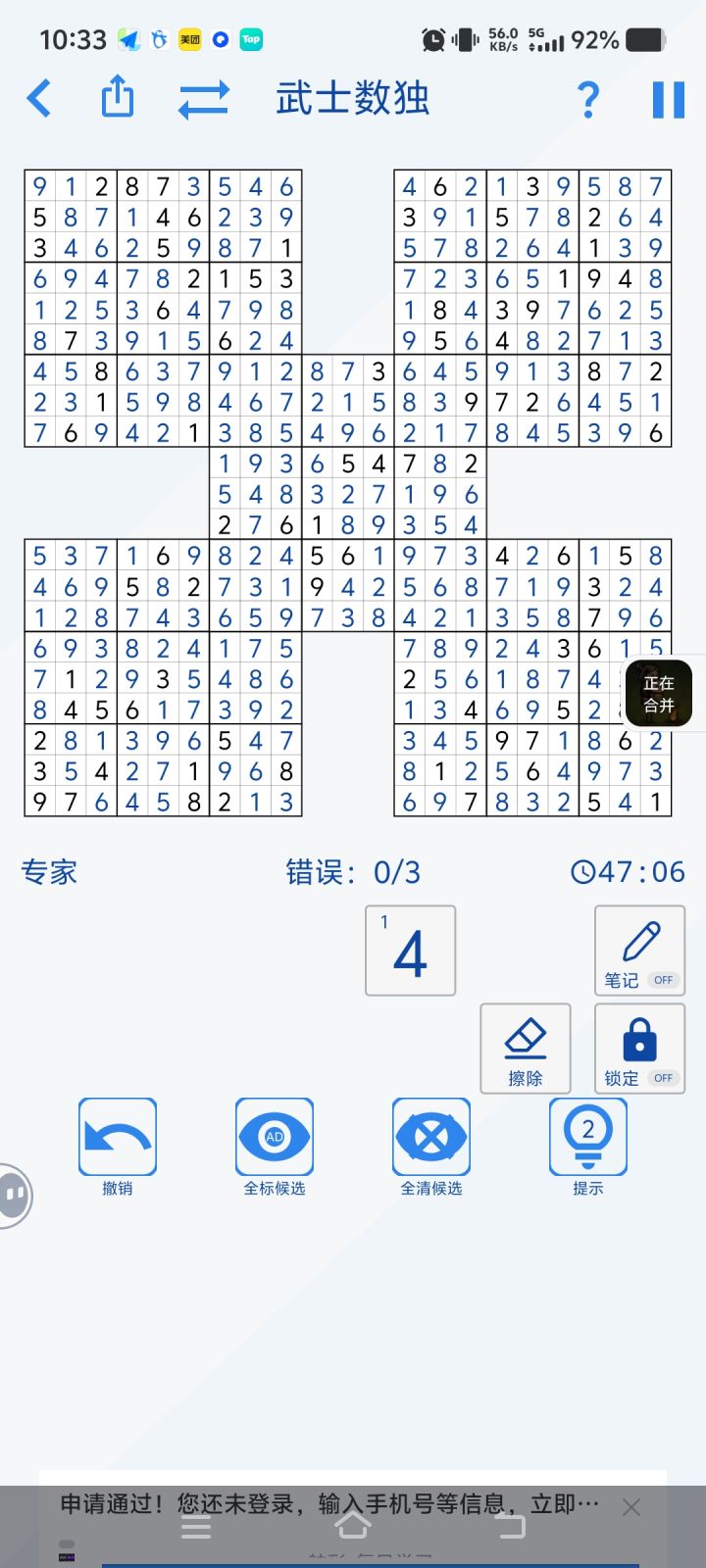The height and width of the screenshot is (1568, 706).
Task: Pause the game with the pause toggle
Action: click(669, 98)
